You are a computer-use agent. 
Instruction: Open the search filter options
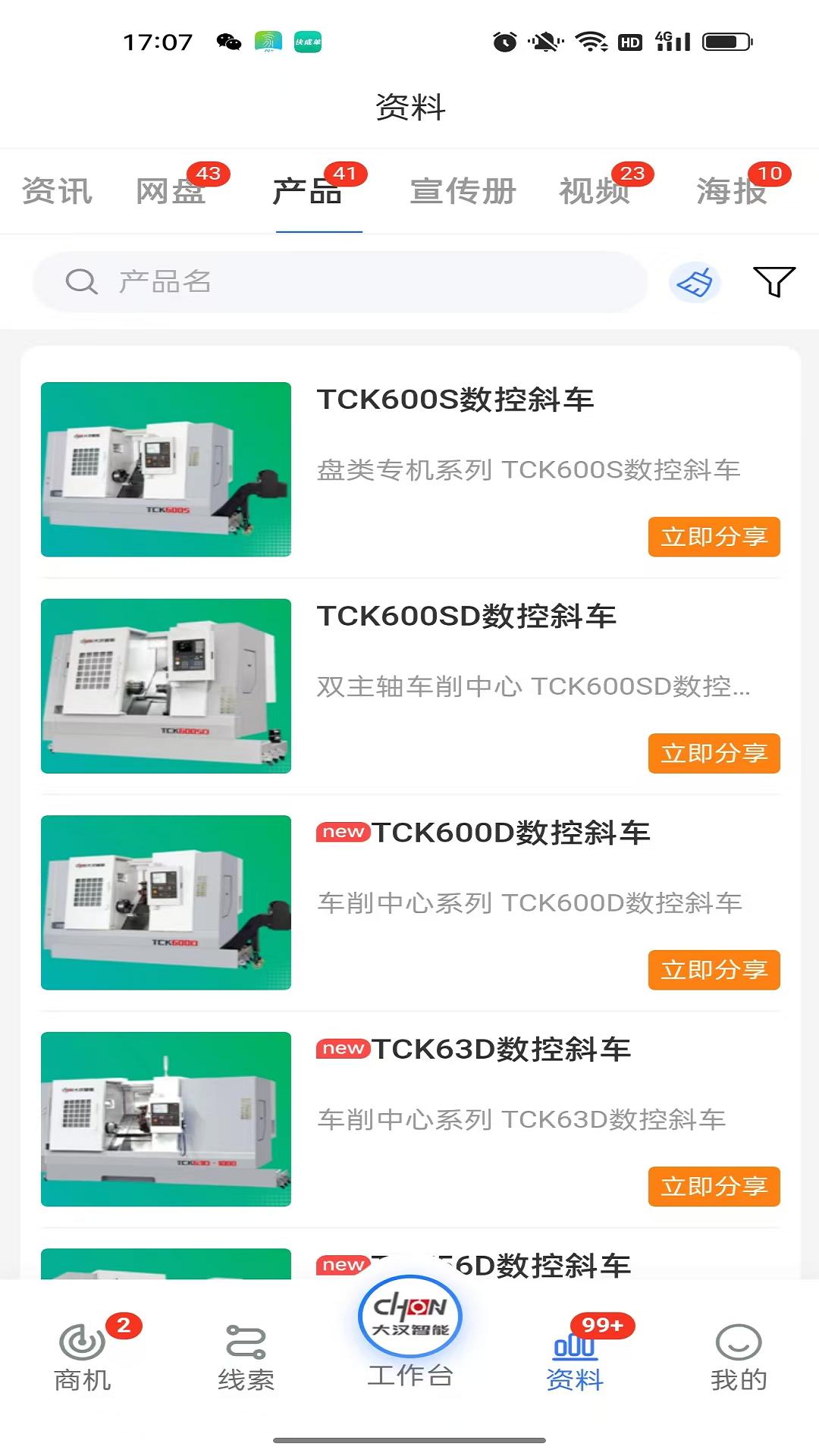click(773, 283)
